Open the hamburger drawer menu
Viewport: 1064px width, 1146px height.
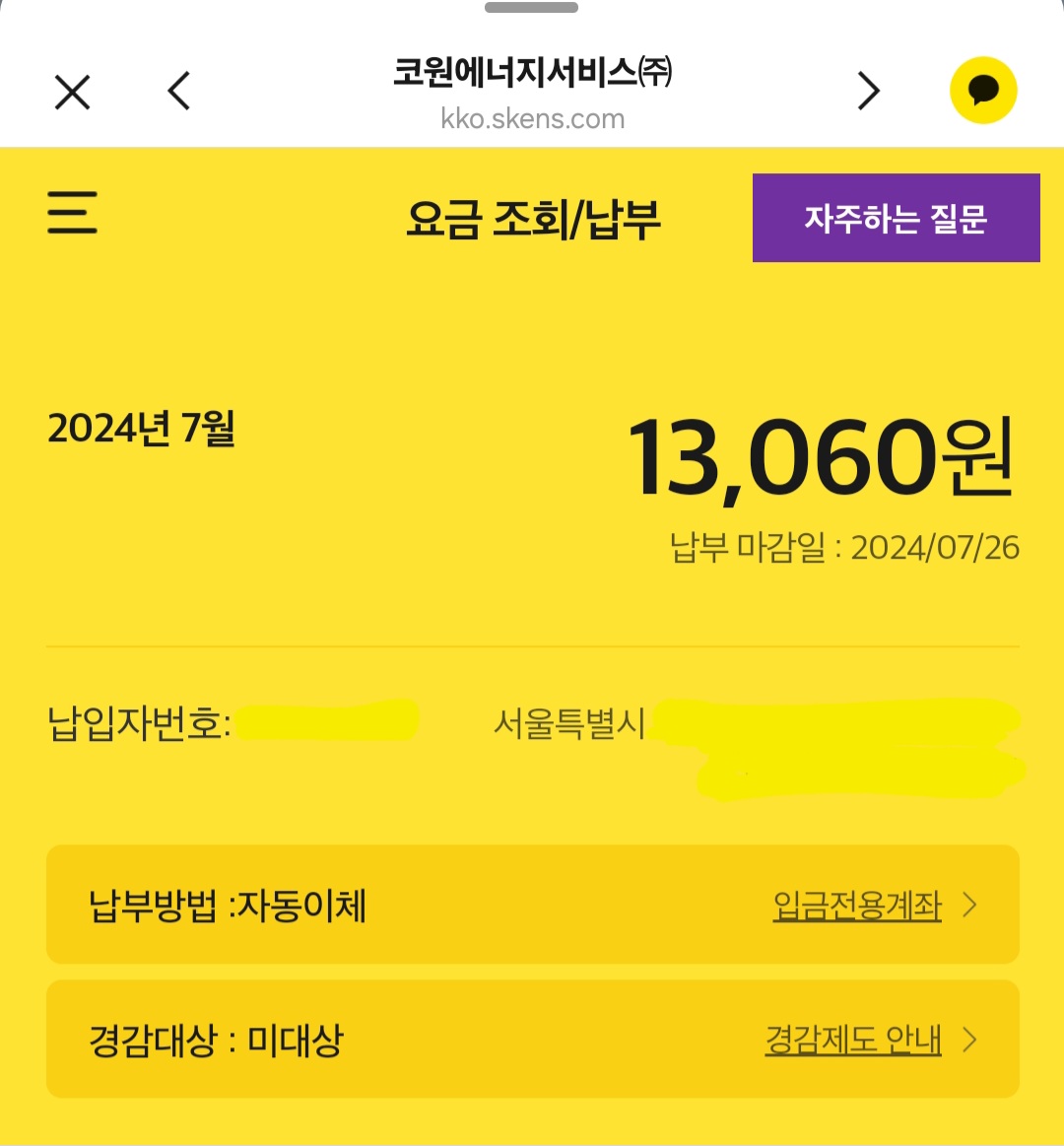tap(73, 213)
